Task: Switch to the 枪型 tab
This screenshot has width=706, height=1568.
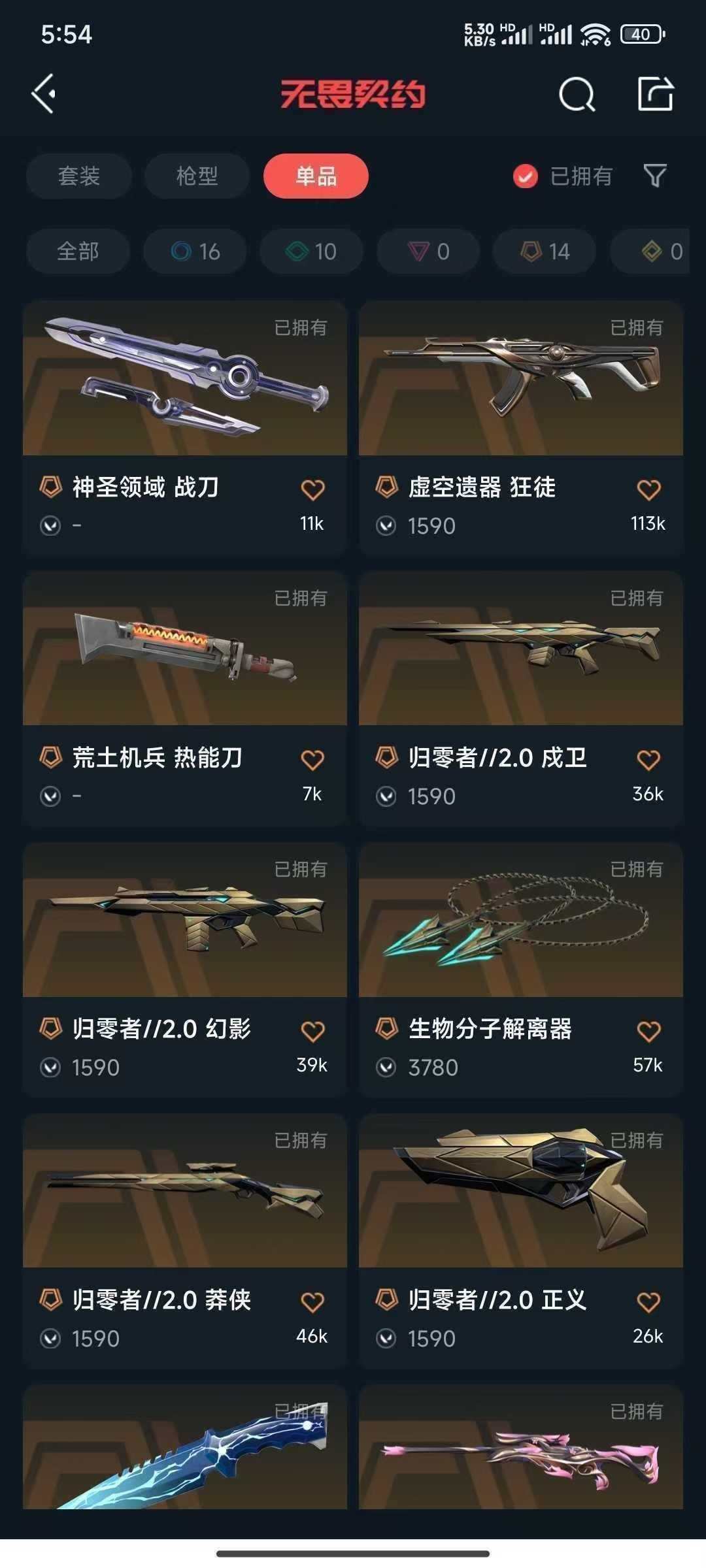Action: [197, 176]
